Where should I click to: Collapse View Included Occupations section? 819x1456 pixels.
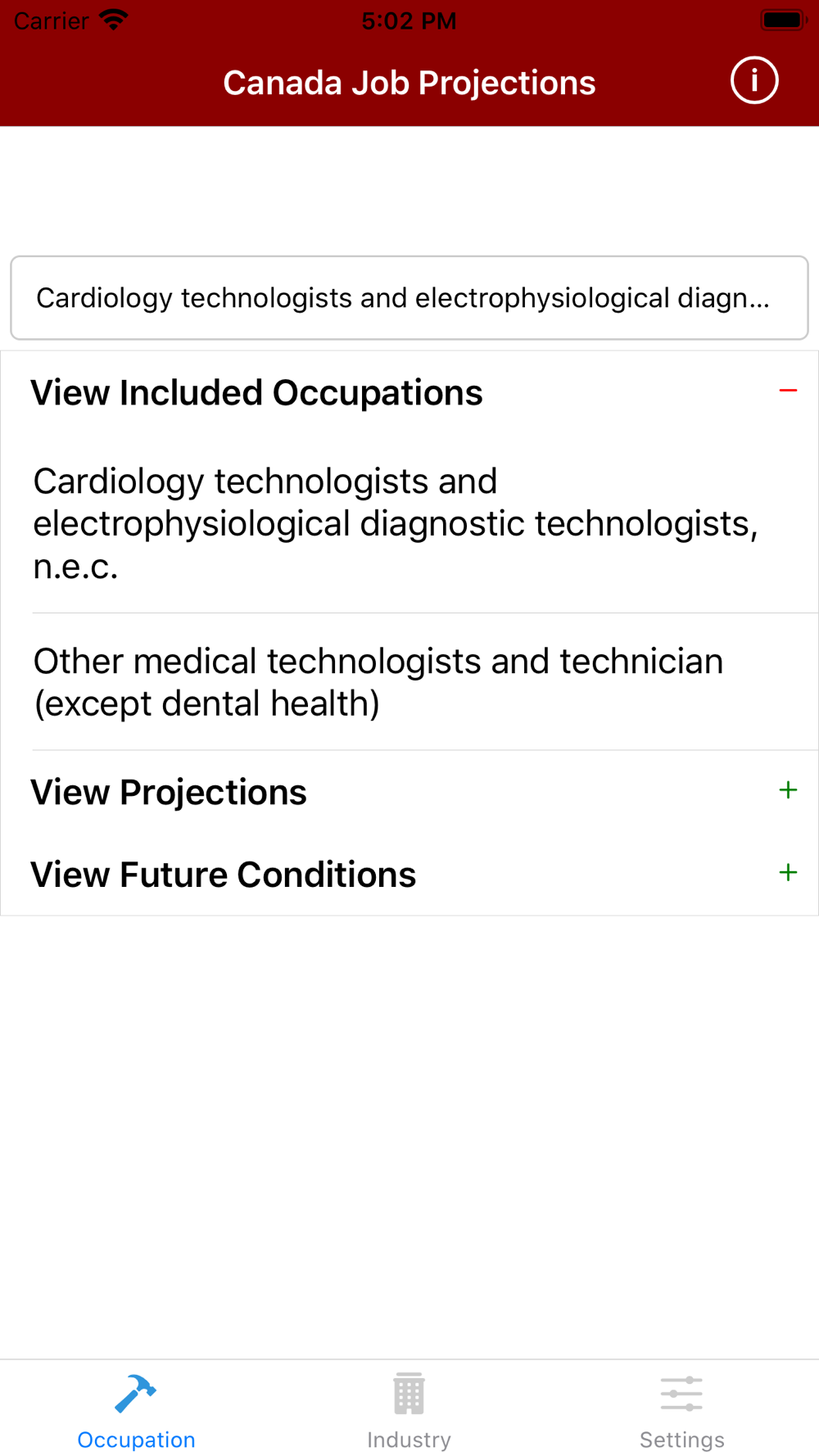[409, 392]
